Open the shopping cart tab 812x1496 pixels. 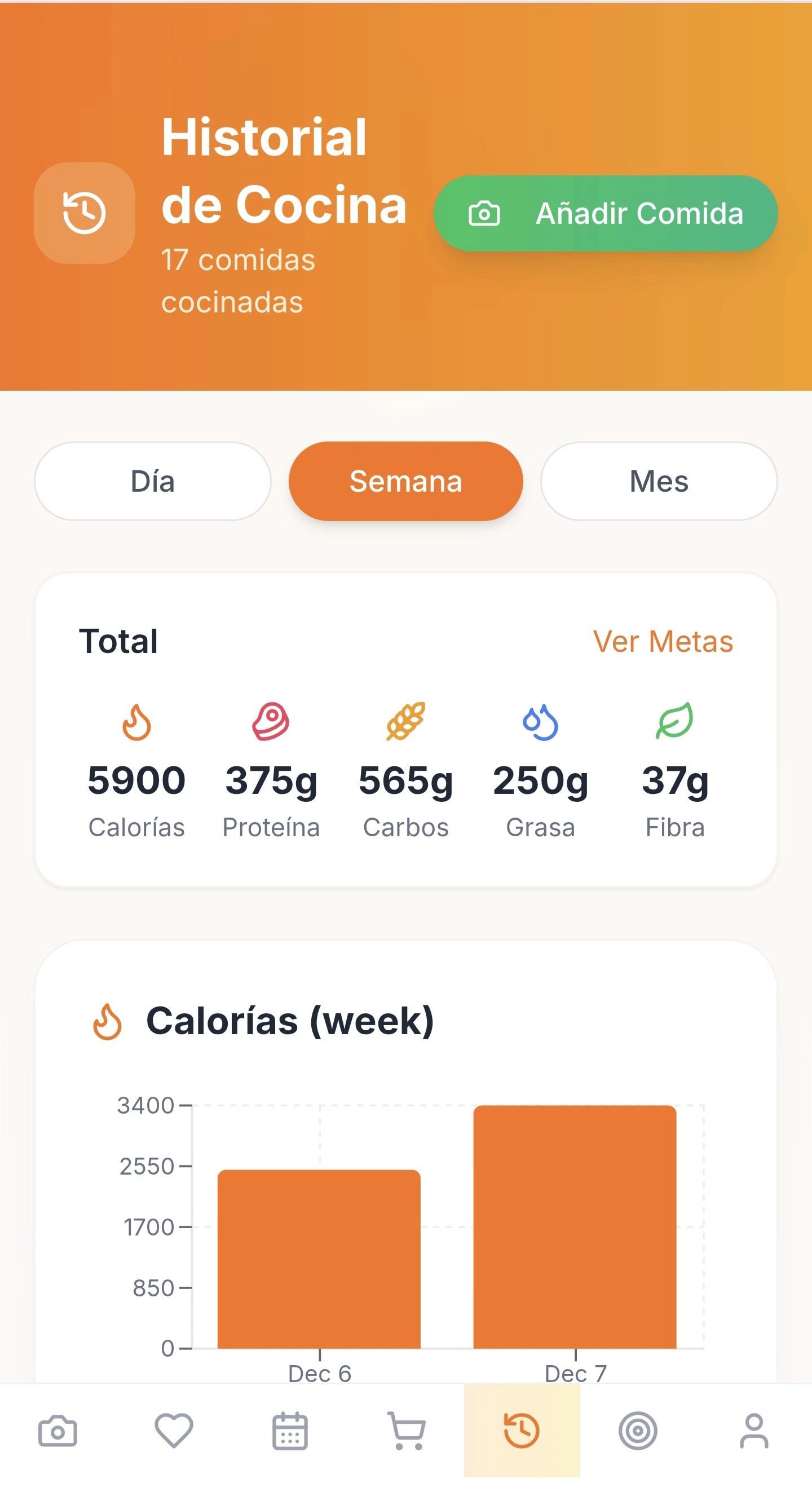(406, 1431)
